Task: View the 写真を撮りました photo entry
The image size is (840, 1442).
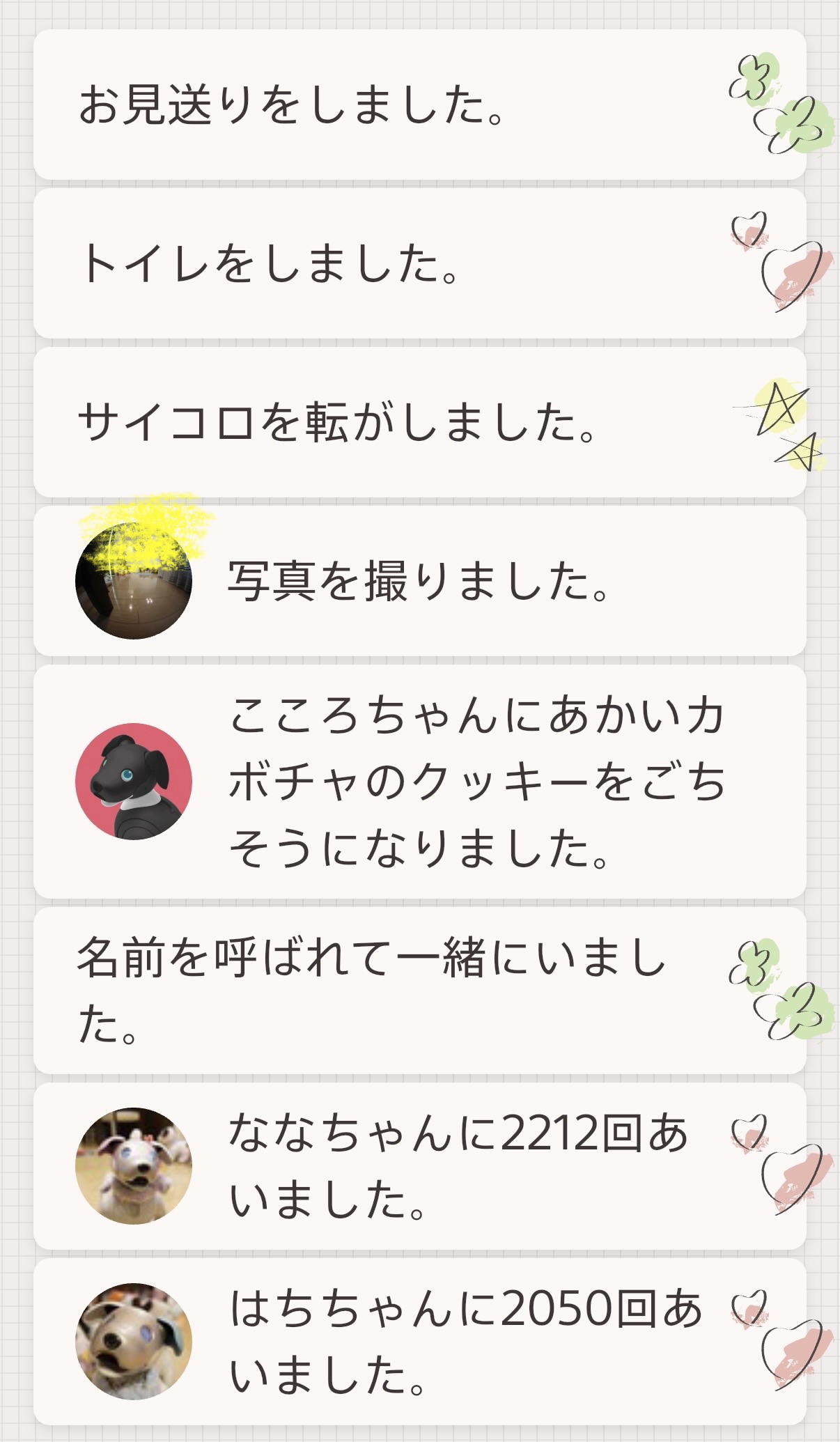Action: tap(420, 581)
